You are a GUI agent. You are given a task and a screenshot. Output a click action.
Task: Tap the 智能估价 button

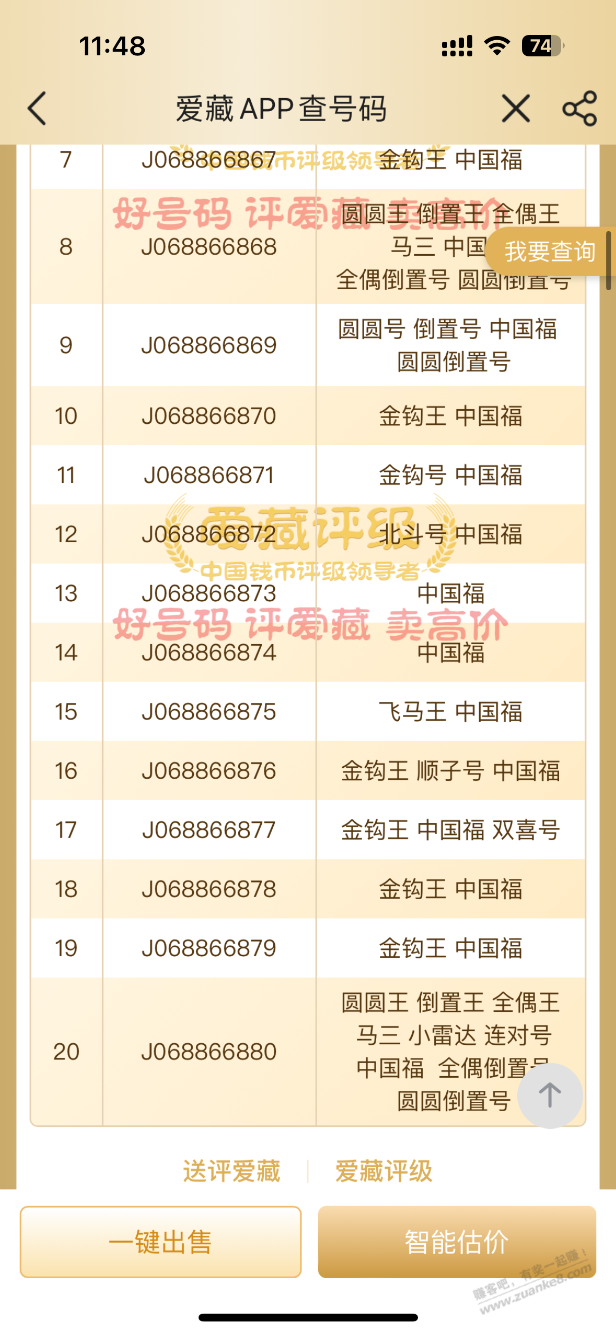pyautogui.click(x=456, y=1242)
